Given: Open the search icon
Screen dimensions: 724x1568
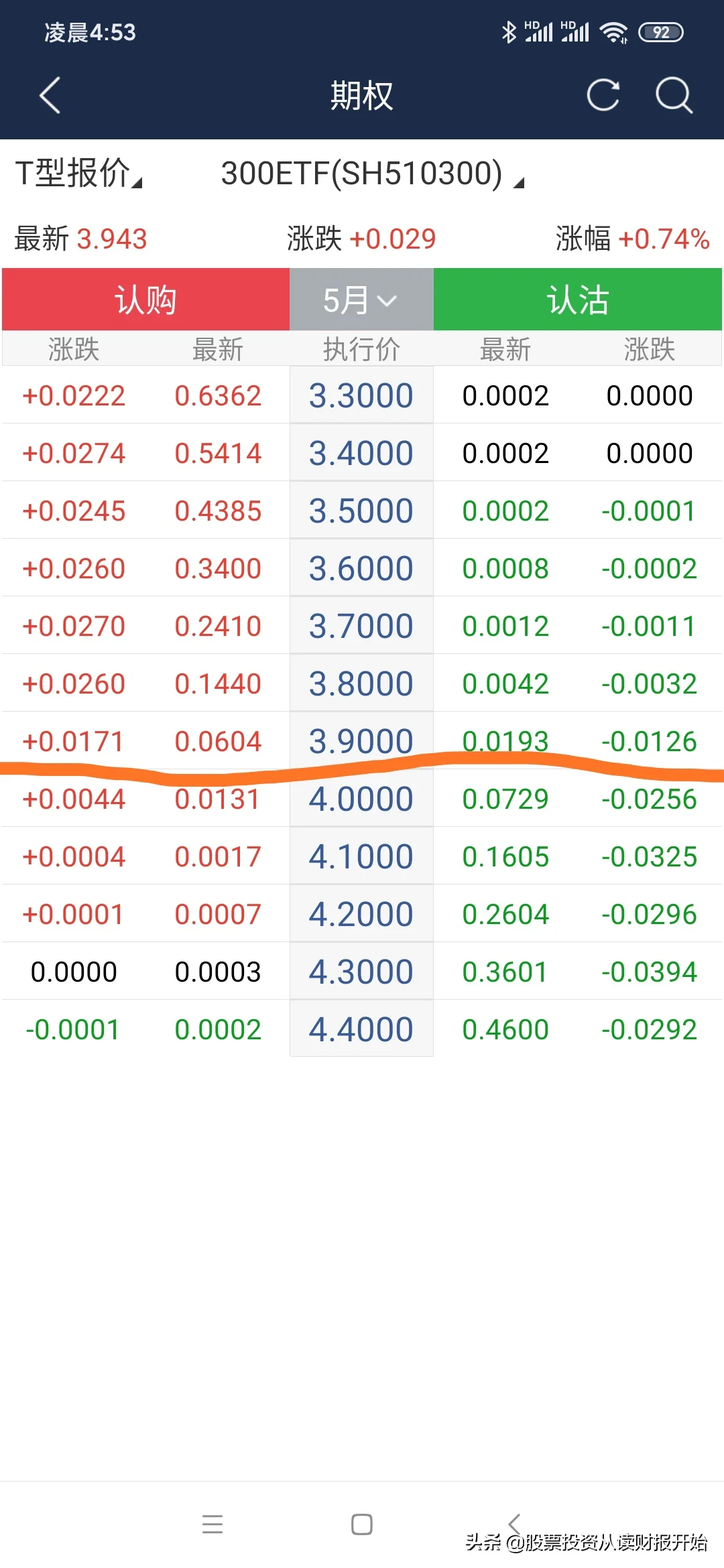Looking at the screenshot, I should point(673,95).
